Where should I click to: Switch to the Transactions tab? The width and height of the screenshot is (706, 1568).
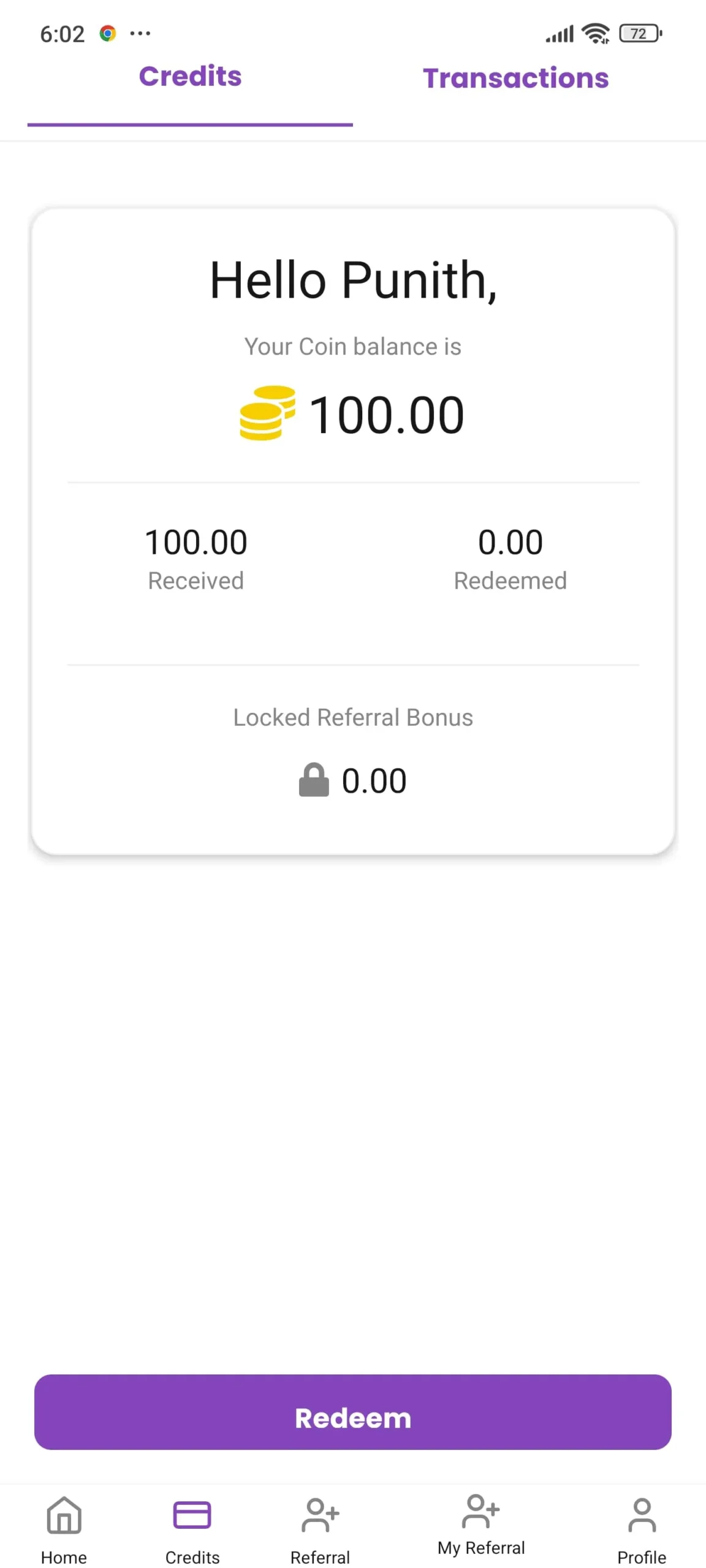pos(515,78)
